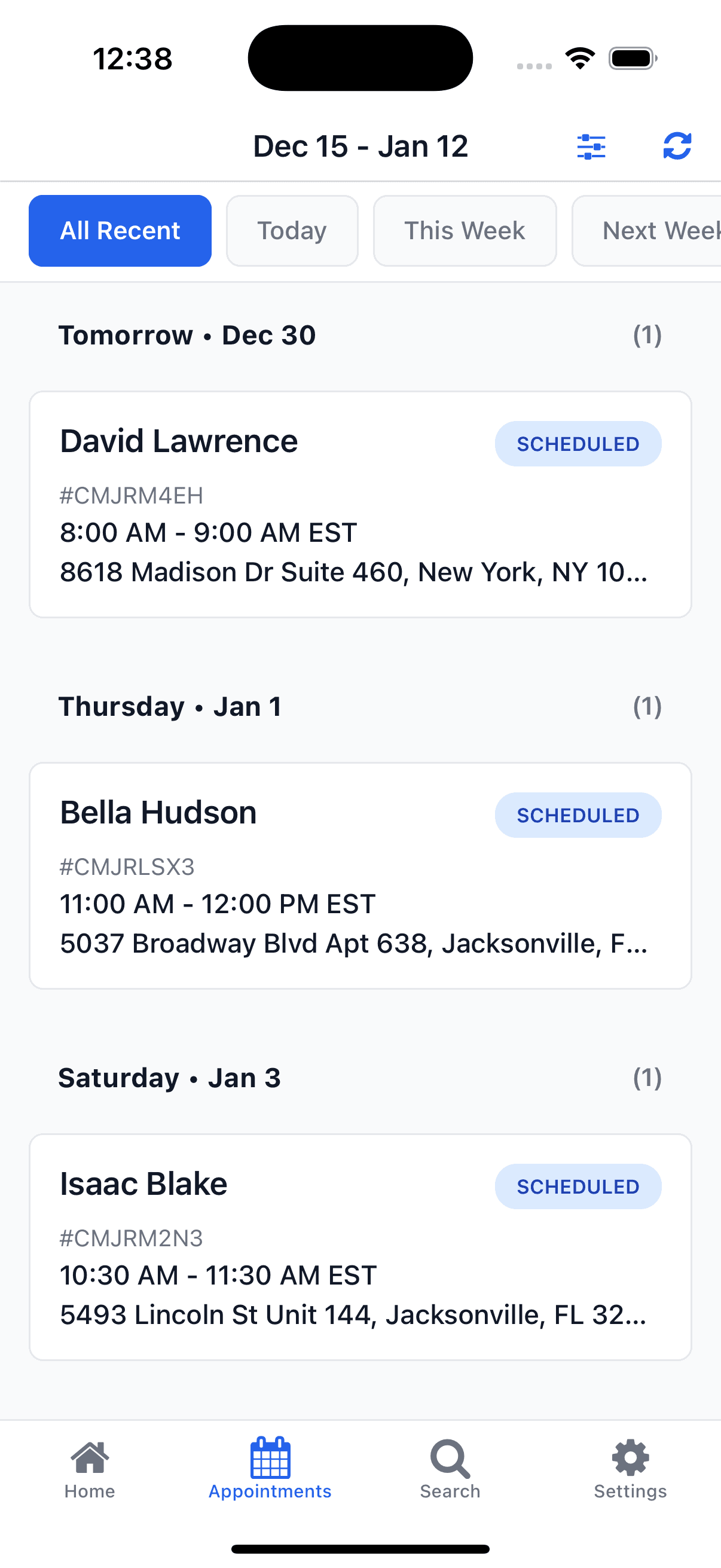Select the Next Week filter chip
Viewport: 721px width, 1568px height.
point(656,231)
